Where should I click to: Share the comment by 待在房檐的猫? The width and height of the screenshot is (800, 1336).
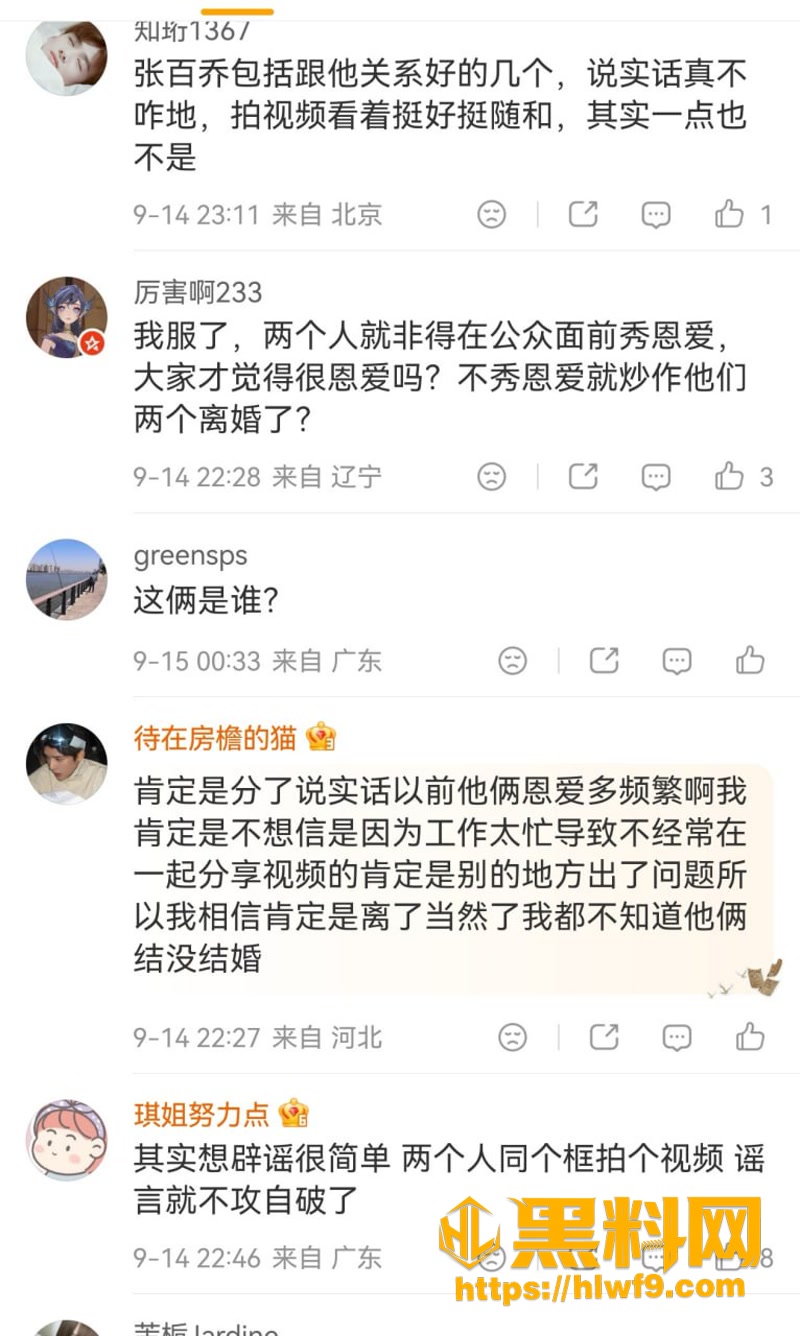(604, 1037)
